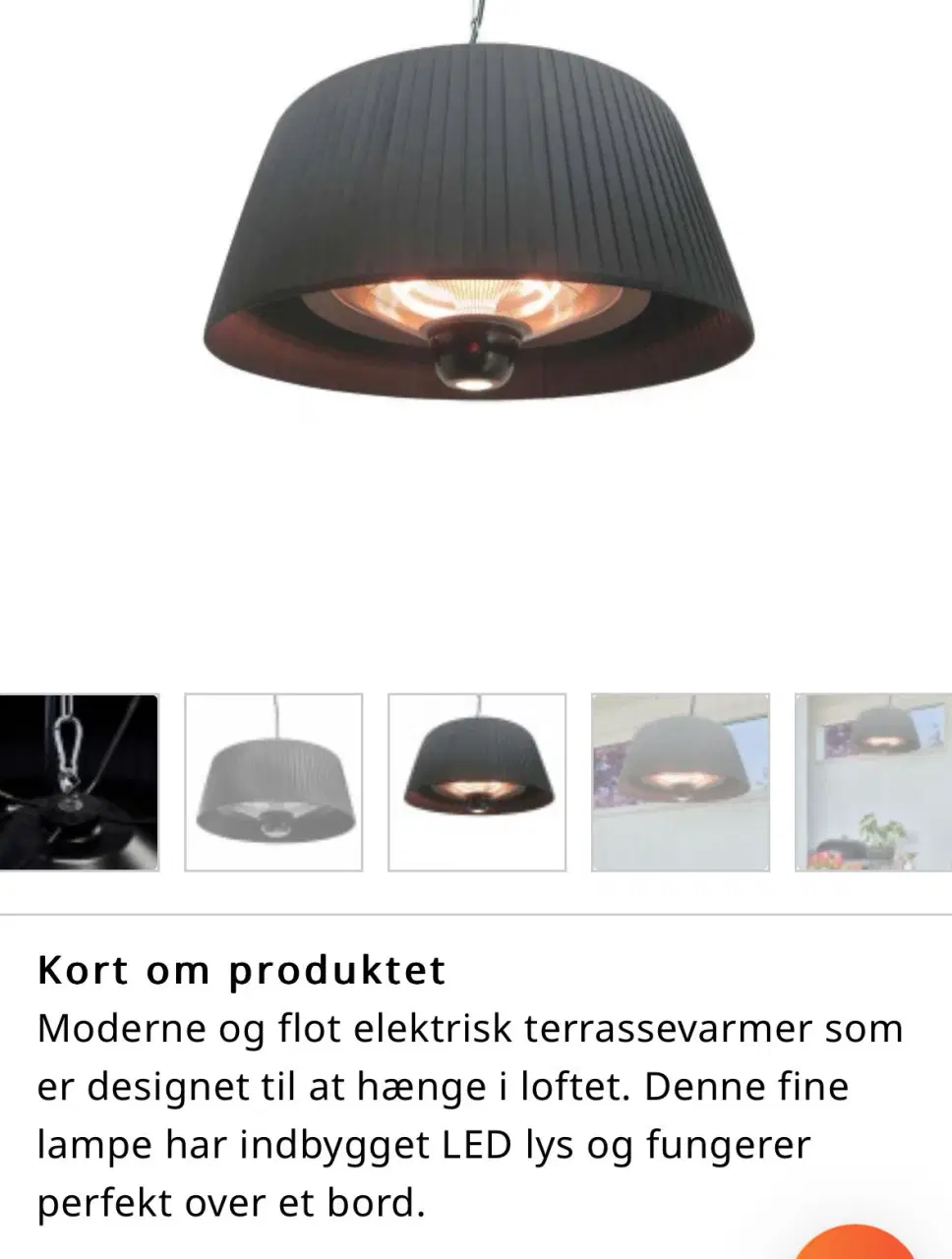
Task: Select the grey heater lamp thumbnail
Action: pos(273,782)
